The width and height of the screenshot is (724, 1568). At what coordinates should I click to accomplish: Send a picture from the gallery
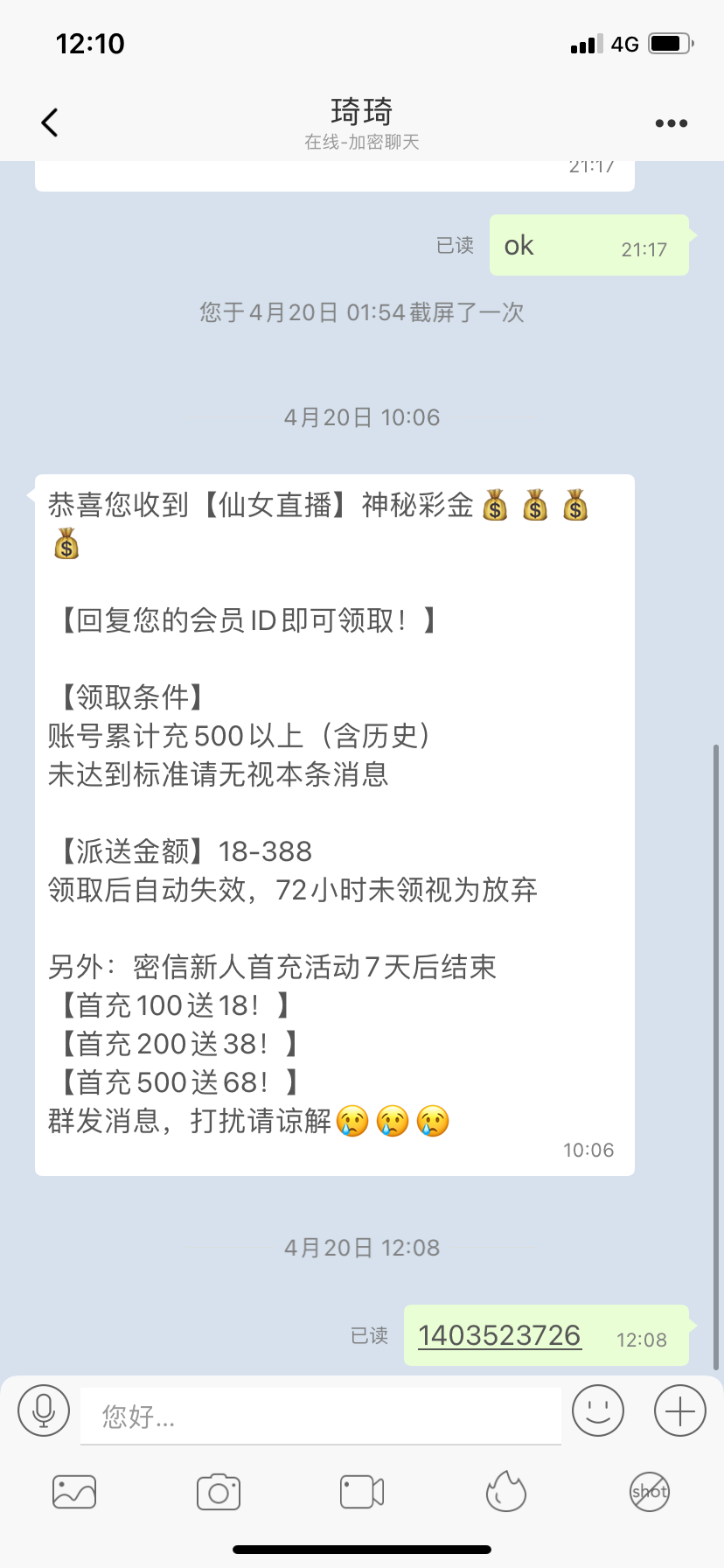click(x=74, y=1492)
